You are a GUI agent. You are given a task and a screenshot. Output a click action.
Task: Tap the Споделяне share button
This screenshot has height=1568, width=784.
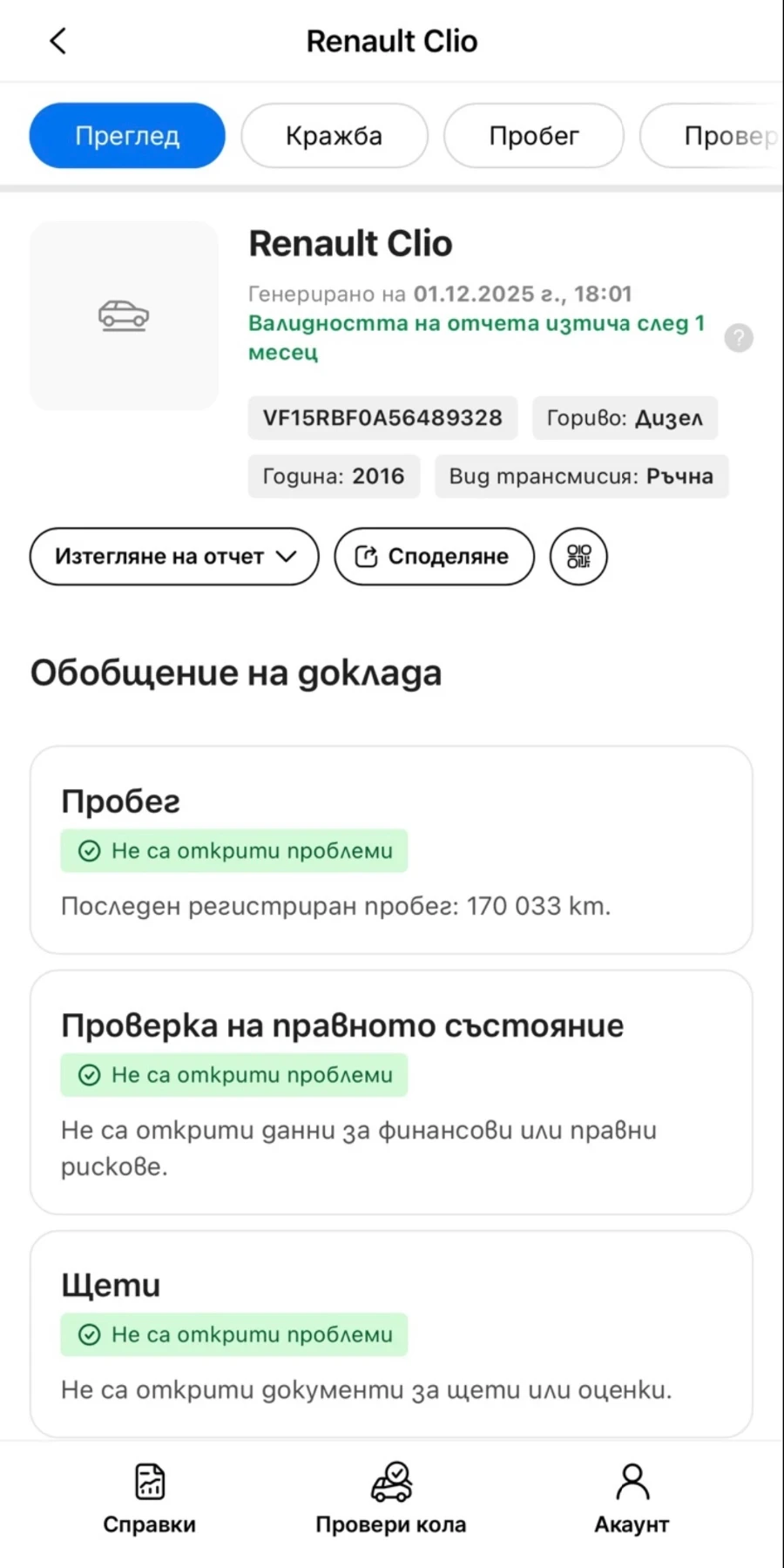pos(434,557)
